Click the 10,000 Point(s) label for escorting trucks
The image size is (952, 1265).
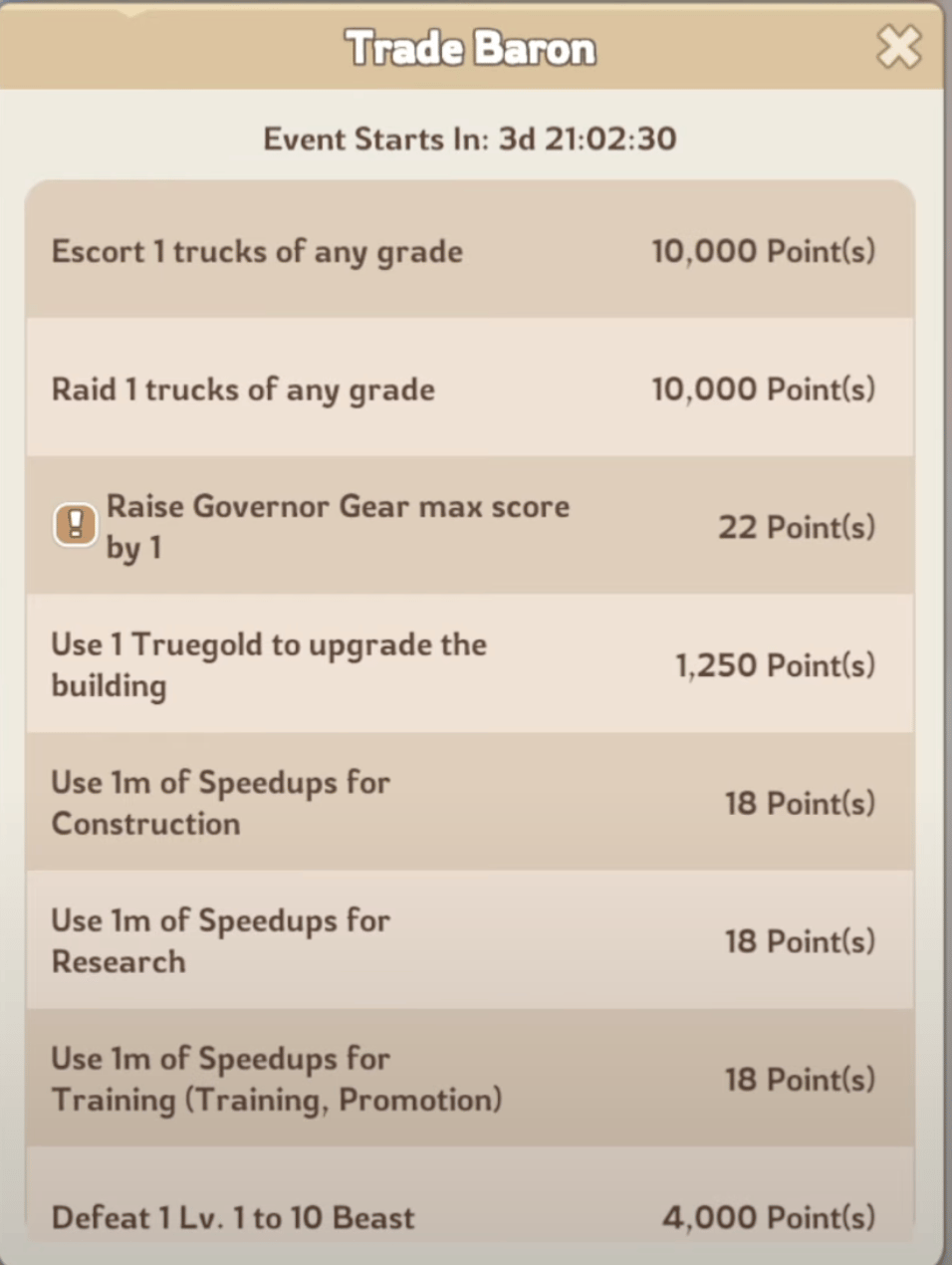tap(764, 252)
